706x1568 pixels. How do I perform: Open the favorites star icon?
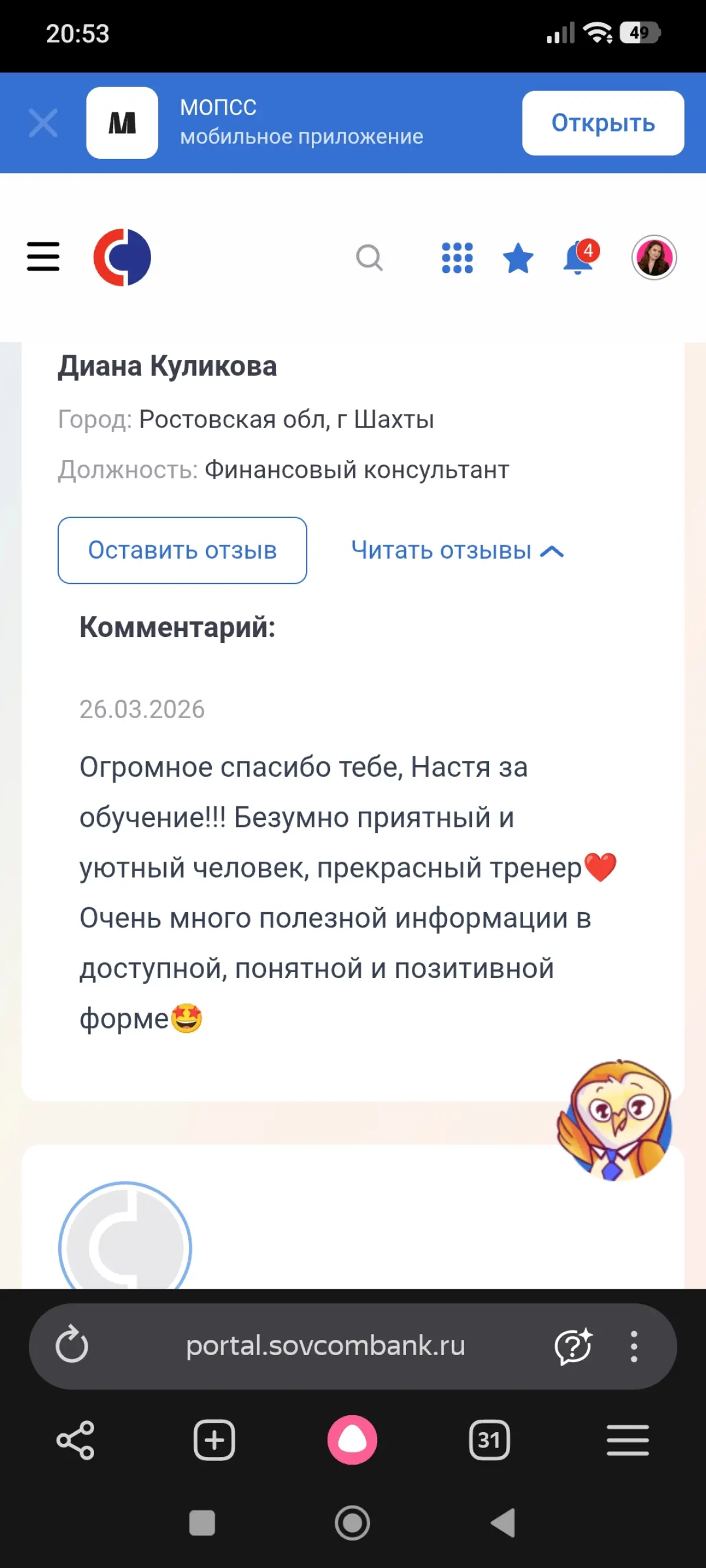(517, 258)
